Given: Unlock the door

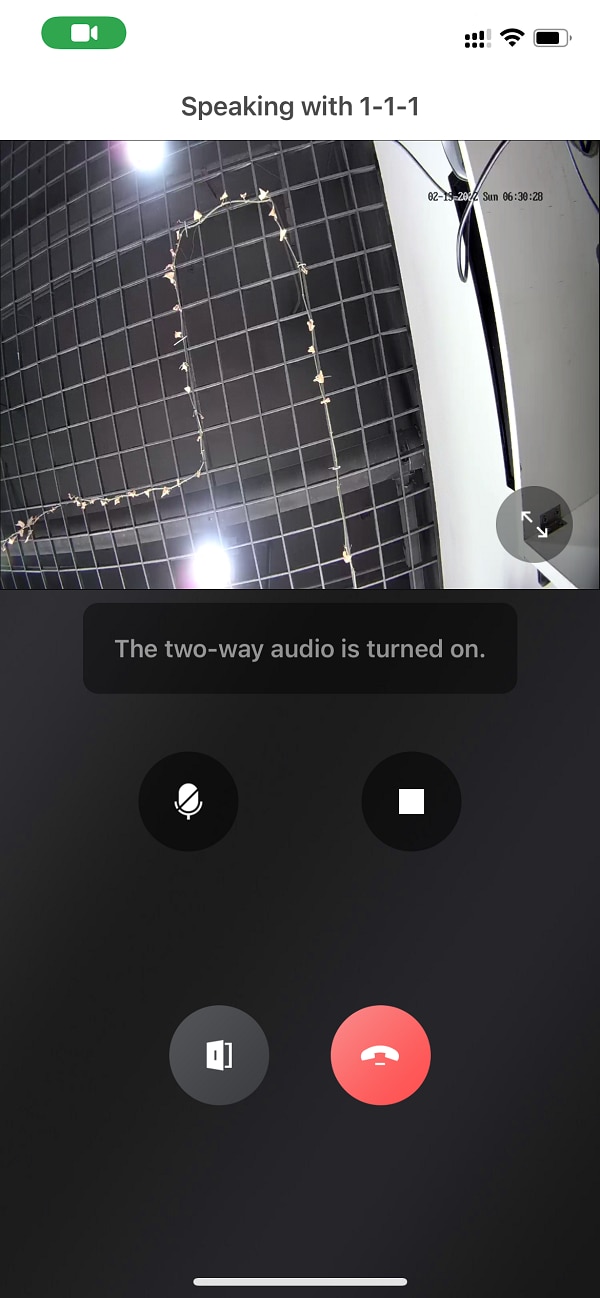Looking at the screenshot, I should [219, 1055].
